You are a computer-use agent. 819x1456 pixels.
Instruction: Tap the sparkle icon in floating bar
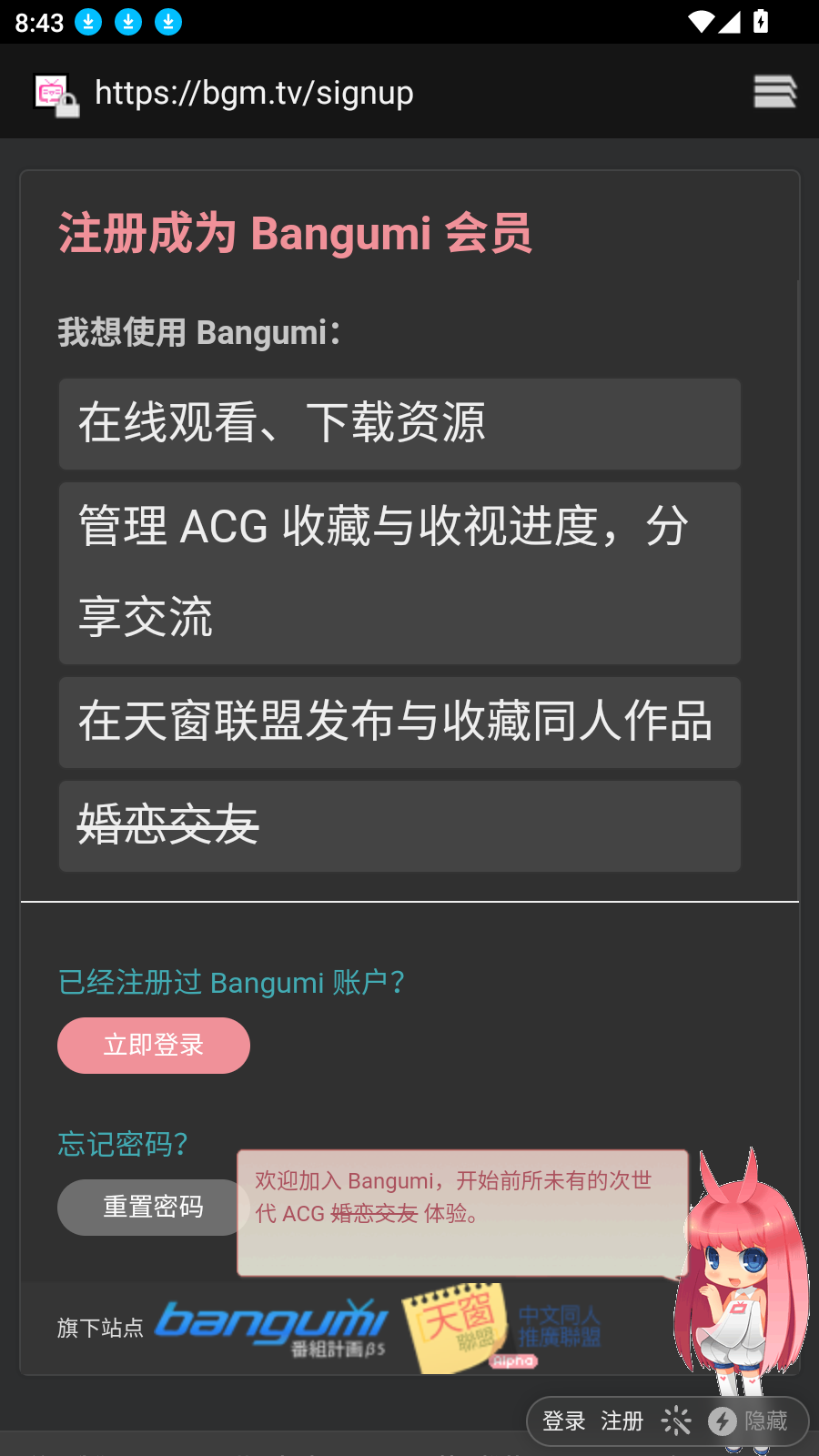(676, 1421)
